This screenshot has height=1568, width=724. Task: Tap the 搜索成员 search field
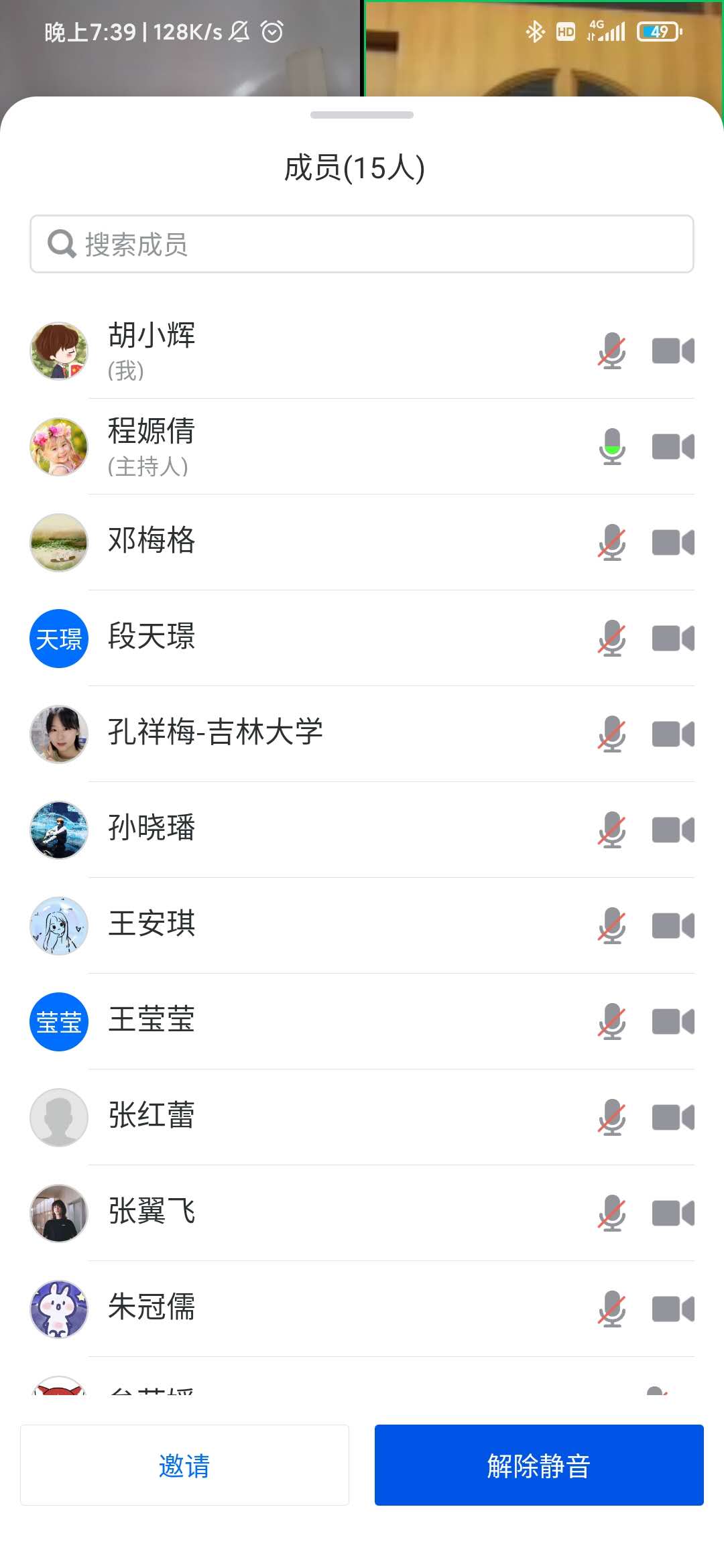362,244
